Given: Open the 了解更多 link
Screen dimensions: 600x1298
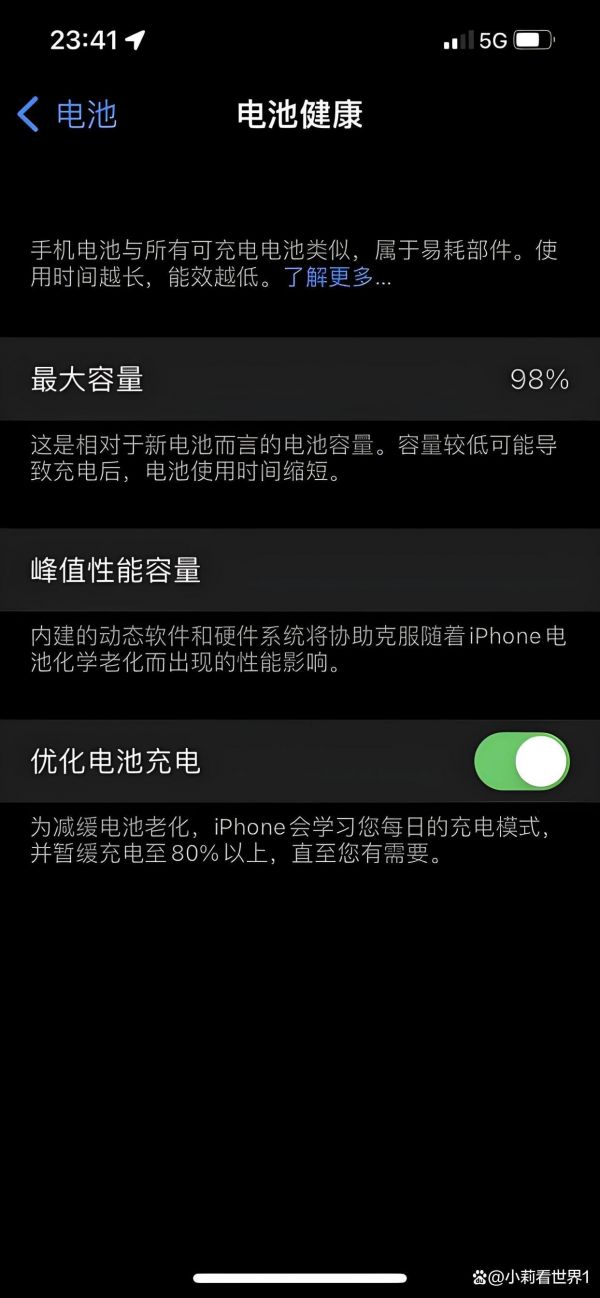Looking at the screenshot, I should pyautogui.click(x=336, y=277).
